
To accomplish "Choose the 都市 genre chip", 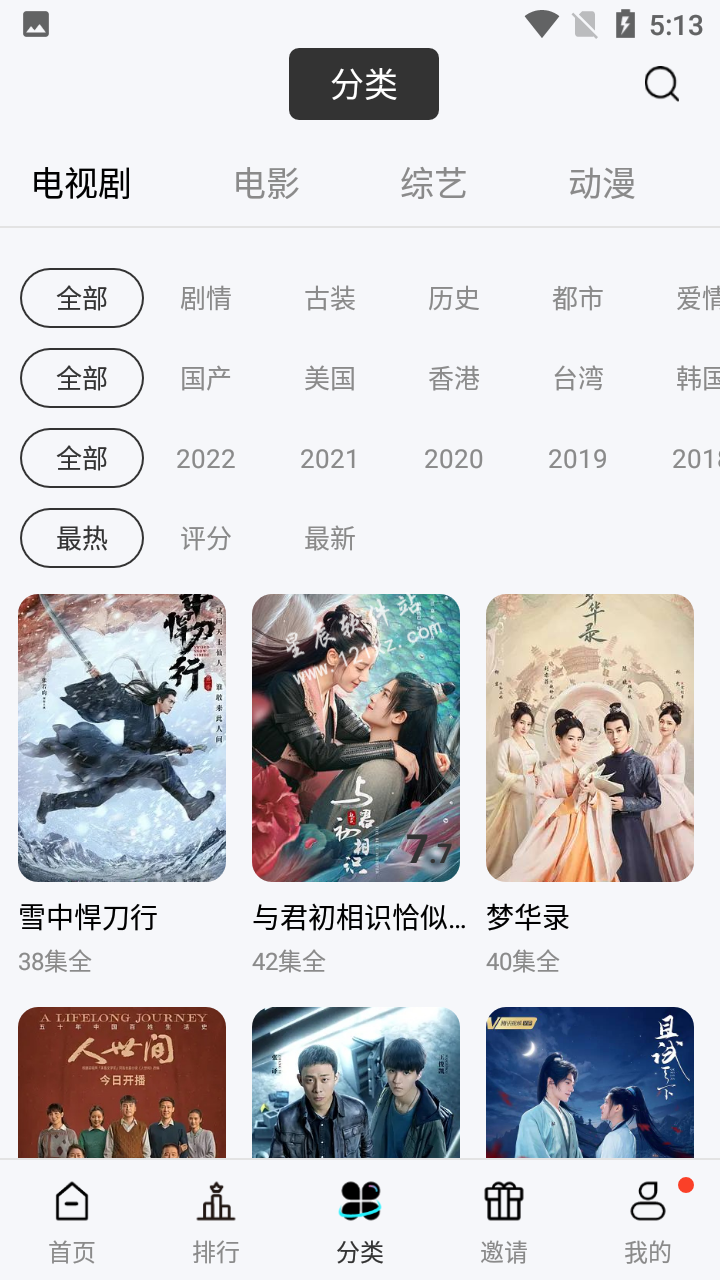I will point(578,298).
